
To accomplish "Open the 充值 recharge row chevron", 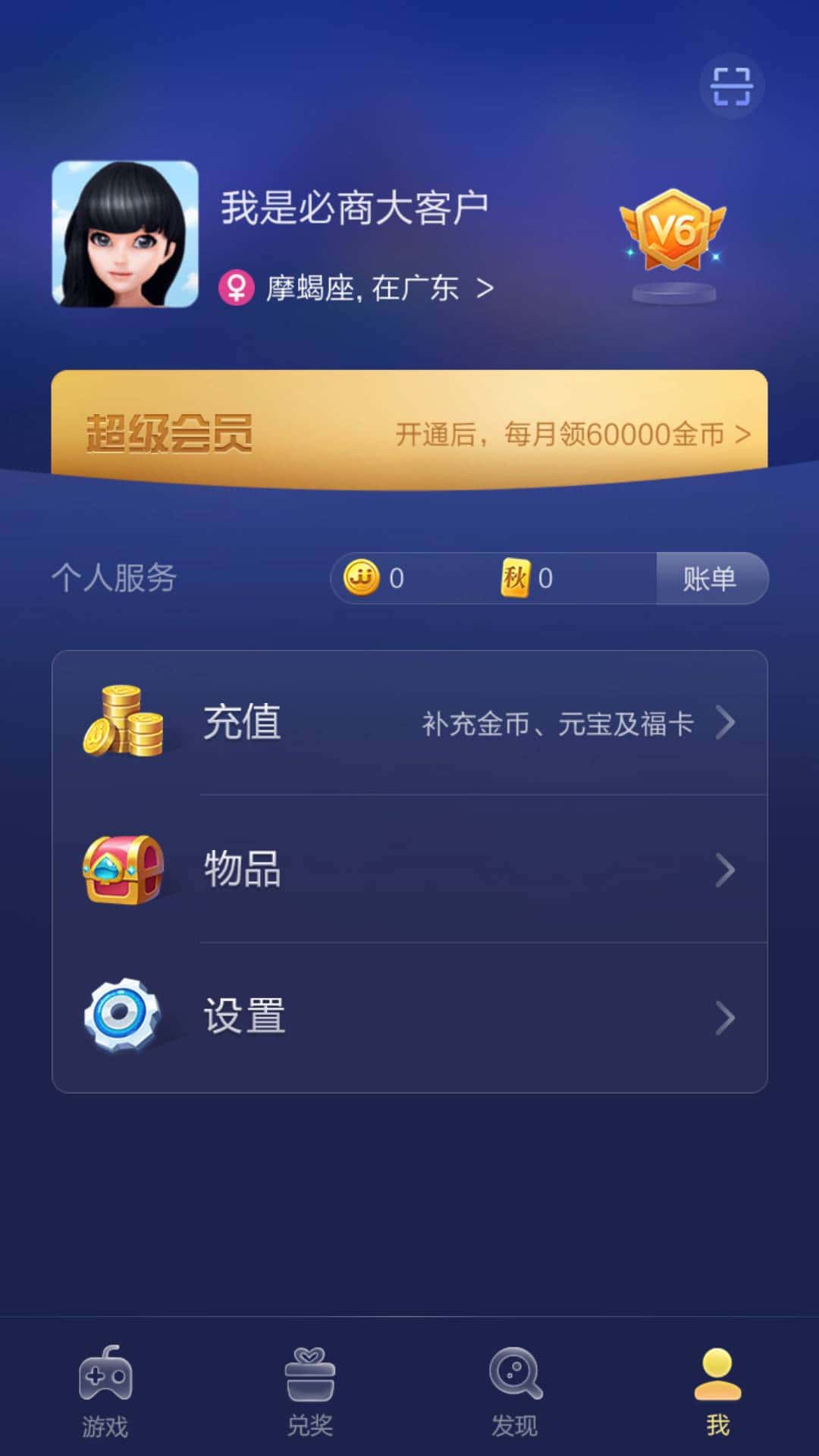I will [x=724, y=723].
